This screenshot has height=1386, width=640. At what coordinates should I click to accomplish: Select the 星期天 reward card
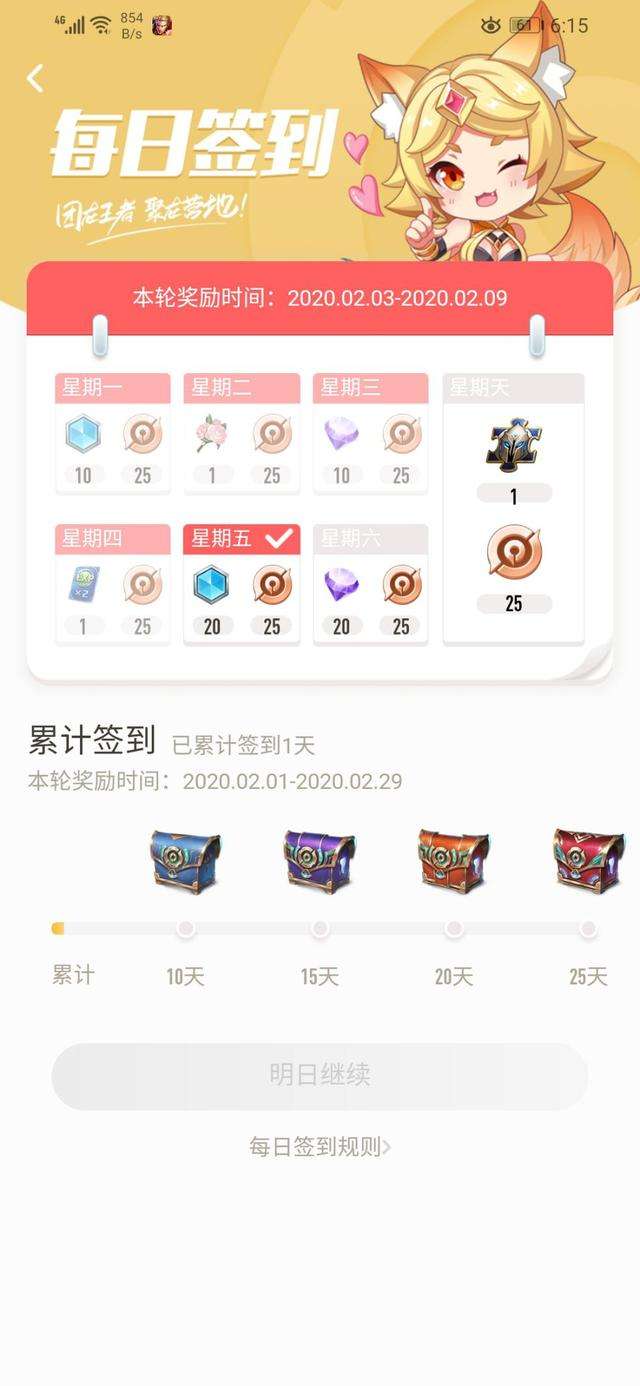click(x=513, y=508)
